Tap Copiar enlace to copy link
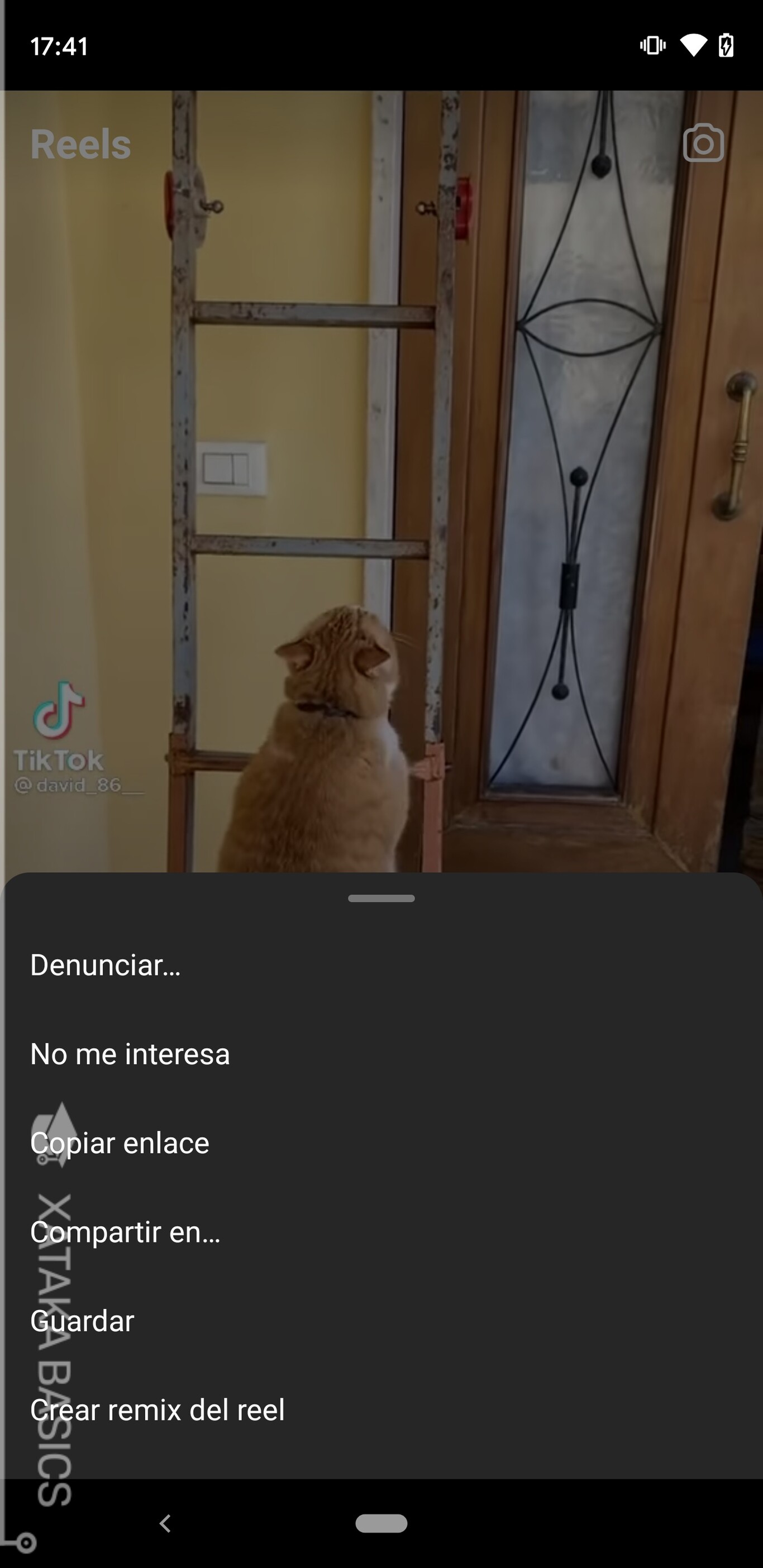Viewport: 763px width, 1568px height. point(381,1143)
